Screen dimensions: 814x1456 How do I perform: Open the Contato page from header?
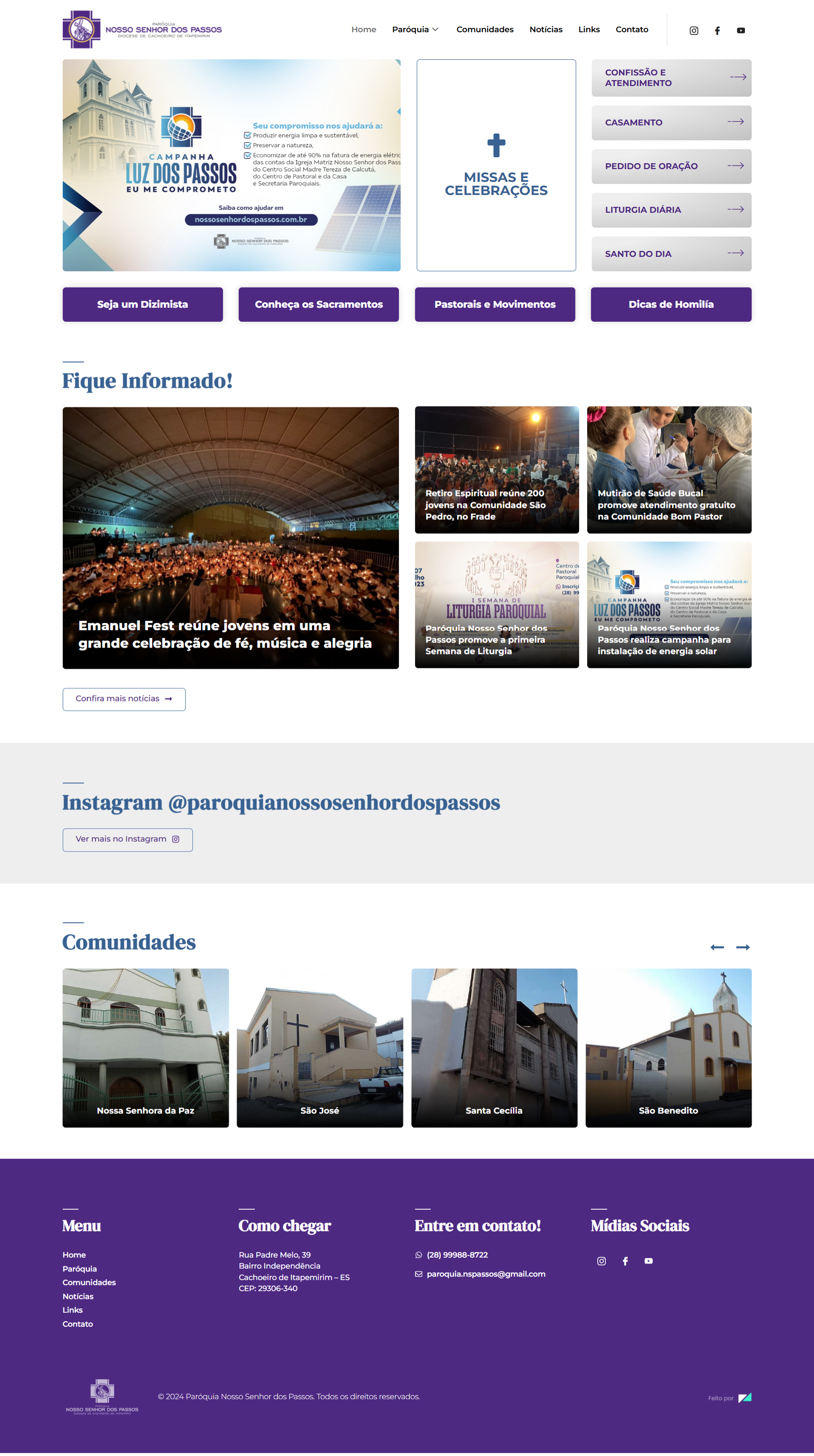631,29
